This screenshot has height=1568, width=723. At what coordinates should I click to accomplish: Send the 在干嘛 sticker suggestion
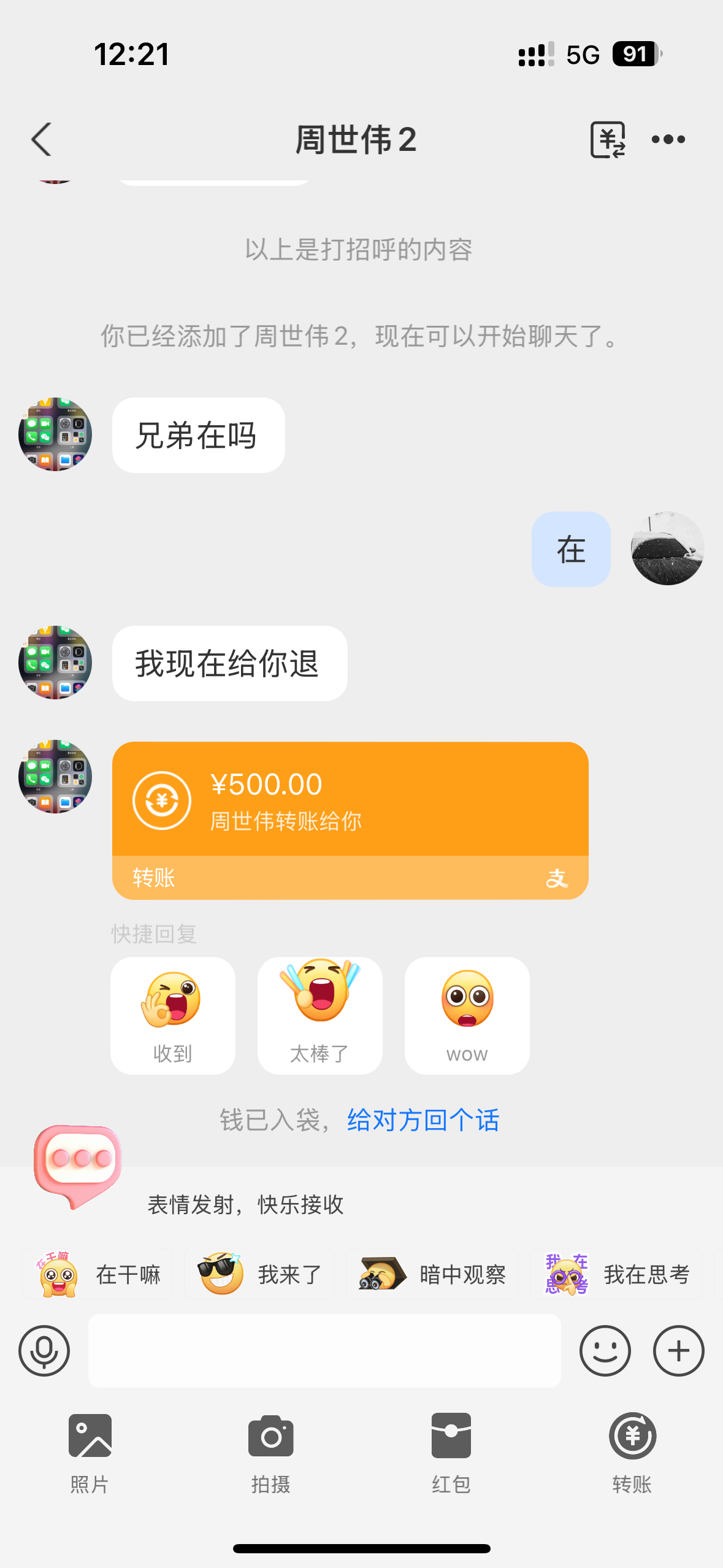pyautogui.click(x=98, y=1274)
